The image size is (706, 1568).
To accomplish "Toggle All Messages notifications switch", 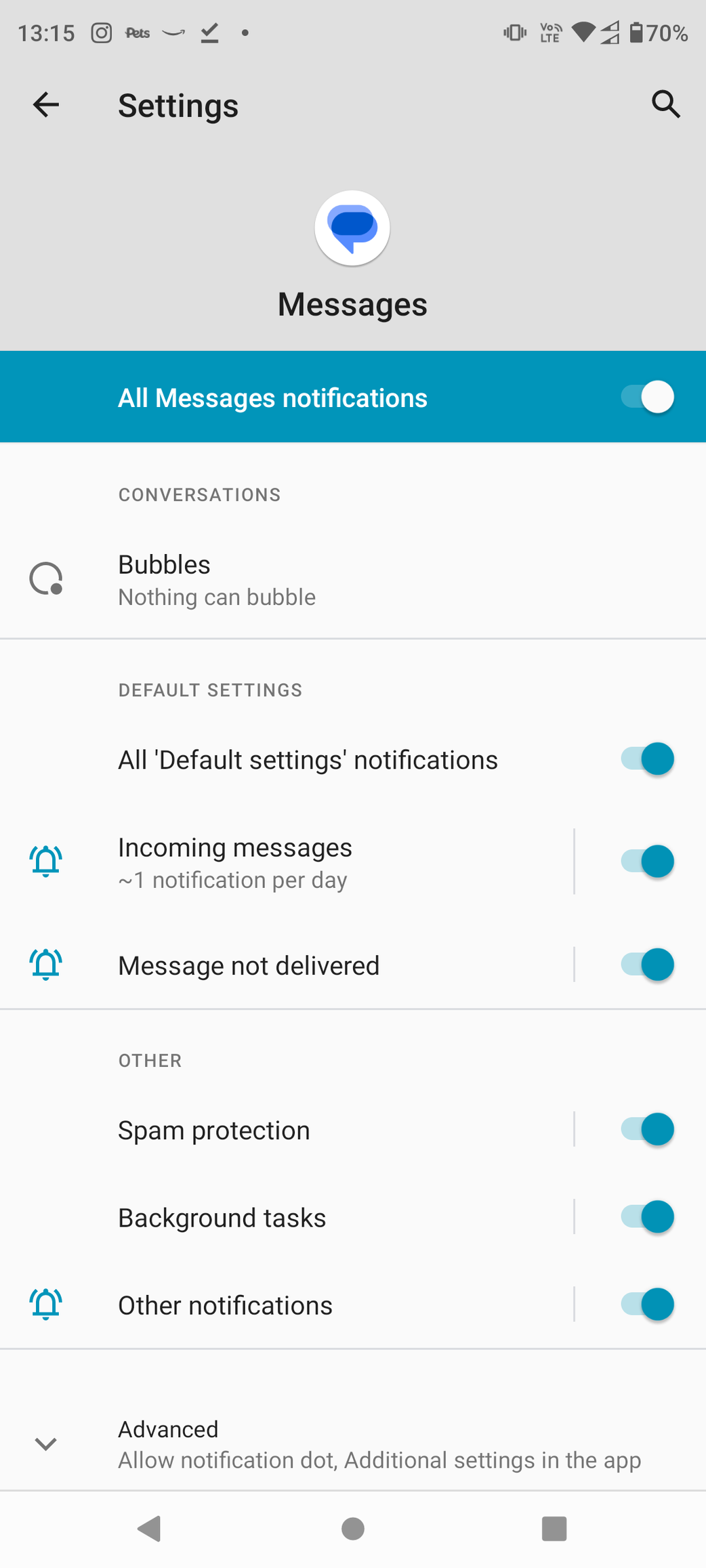I will click(x=647, y=397).
